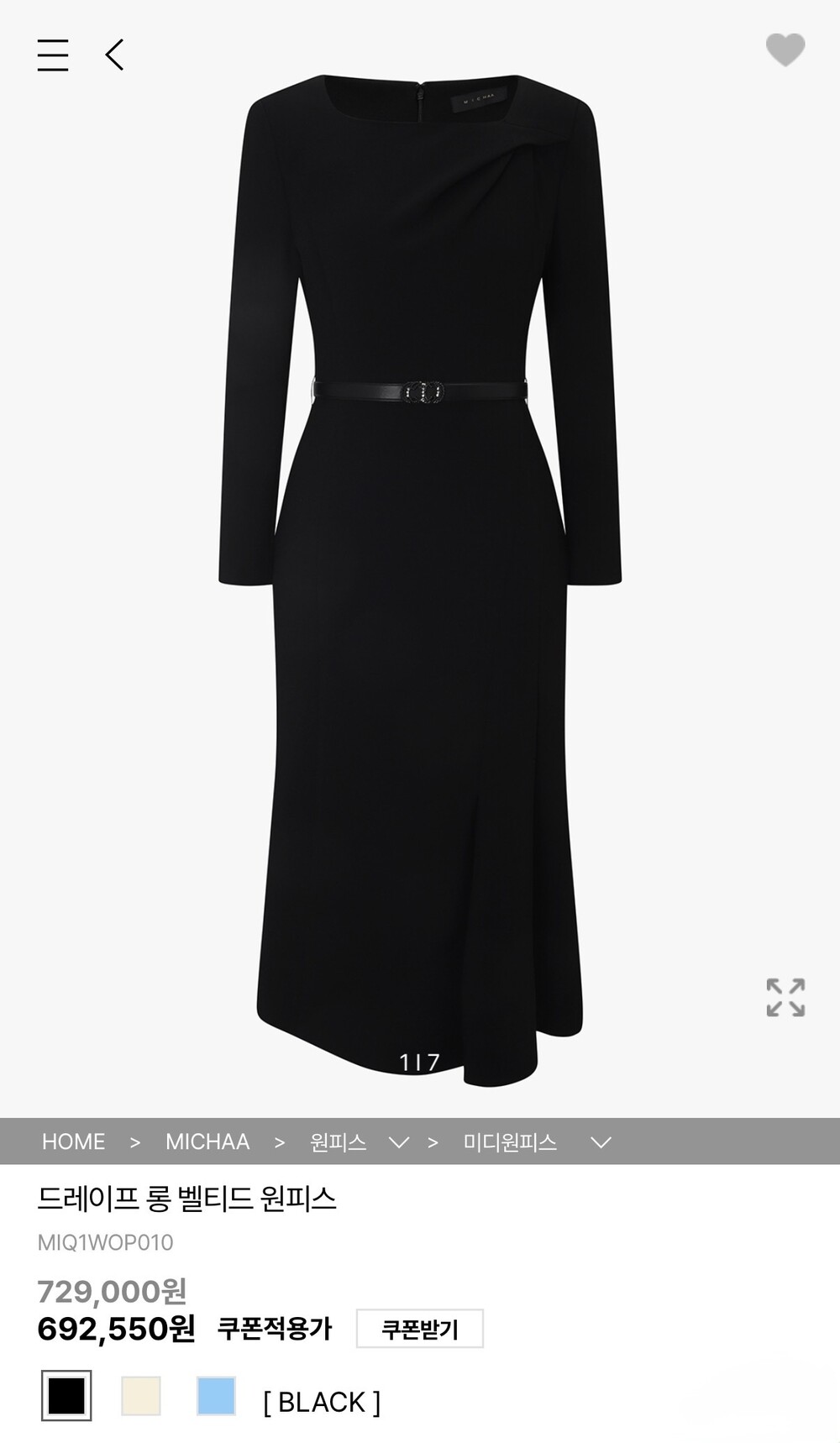The height and width of the screenshot is (1443, 840).
Task: Go to HOME in breadcrumb
Action: (73, 1141)
